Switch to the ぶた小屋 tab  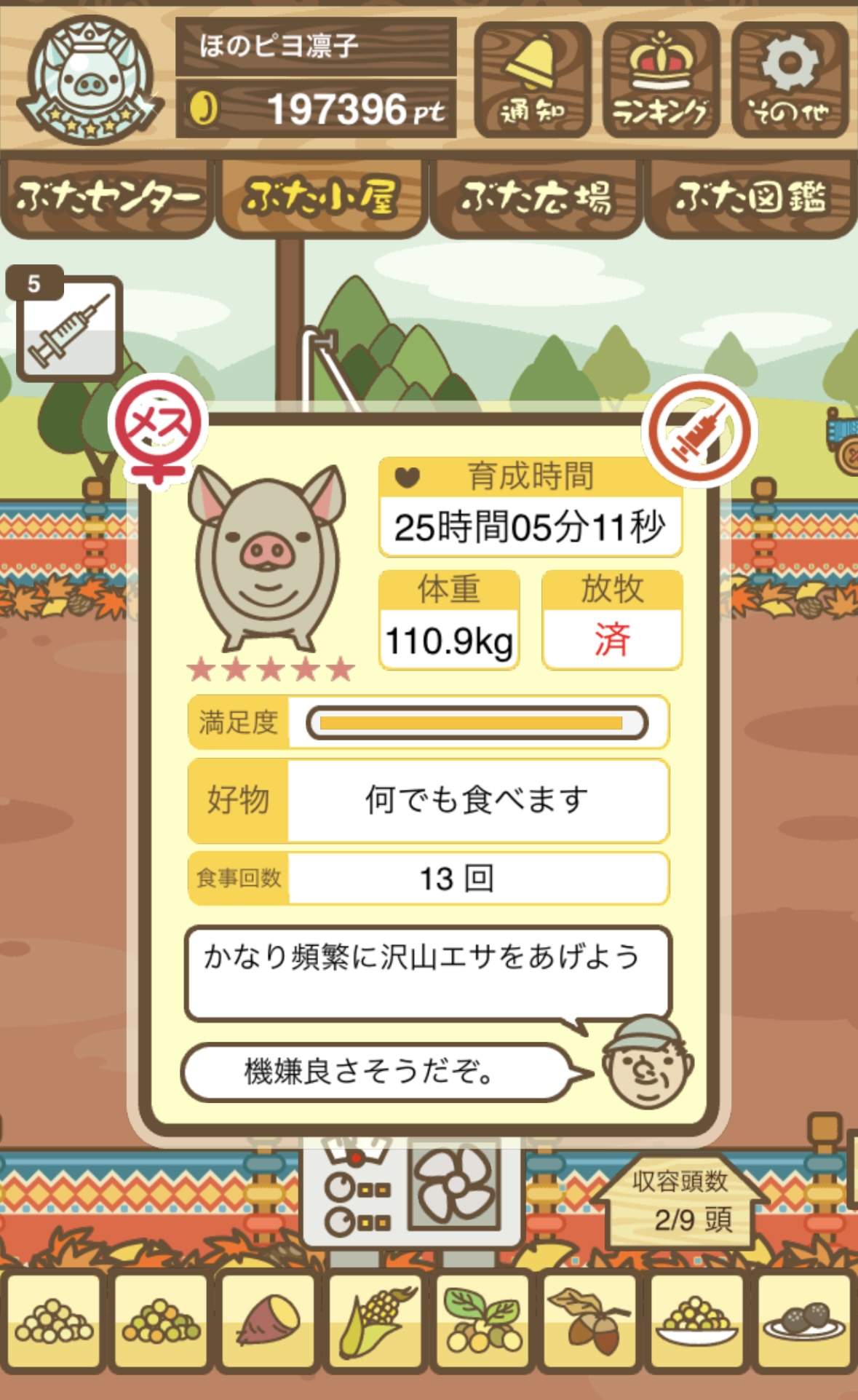click(x=321, y=198)
